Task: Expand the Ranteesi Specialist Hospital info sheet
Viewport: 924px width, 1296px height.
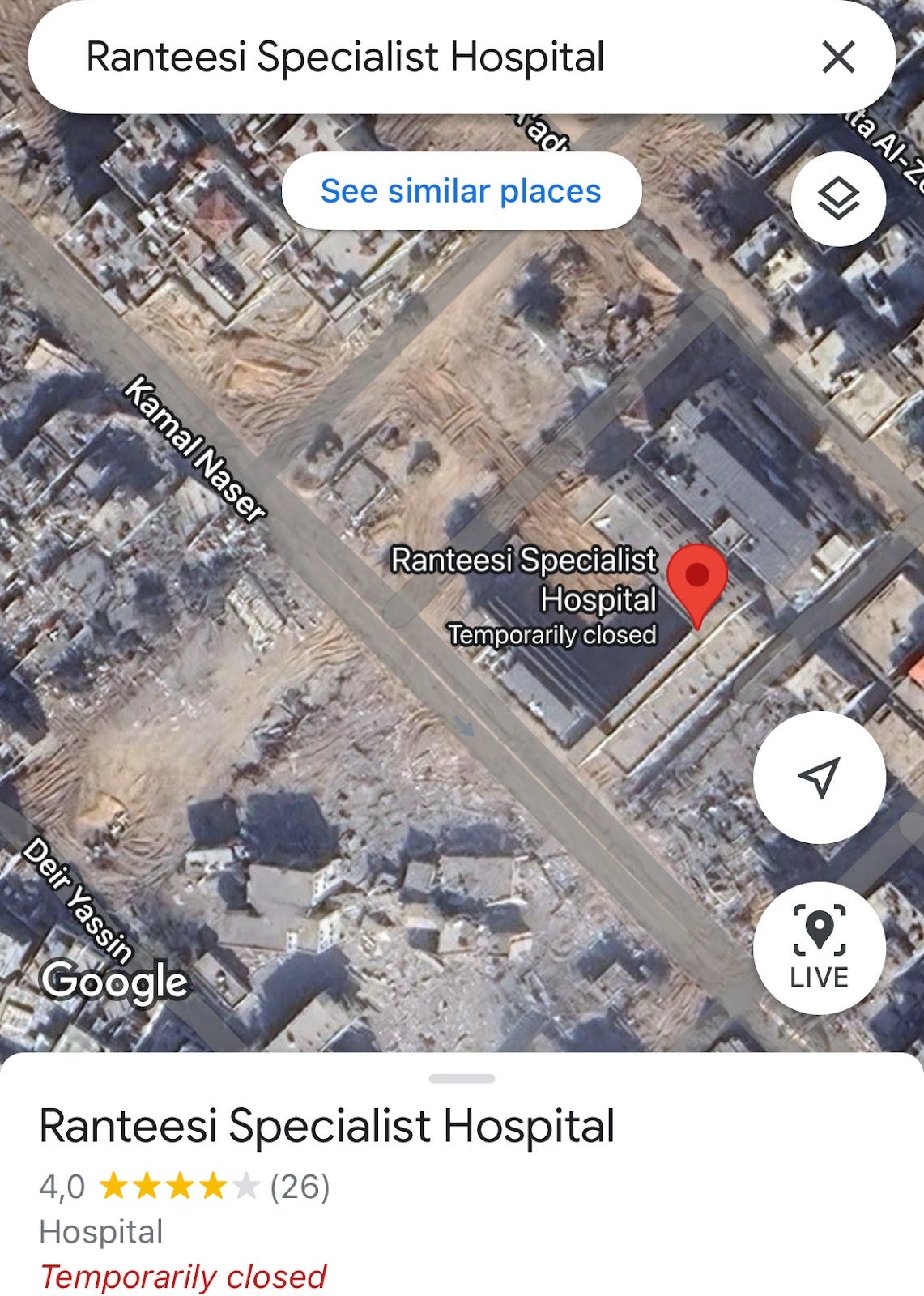Action: coord(461,1079)
